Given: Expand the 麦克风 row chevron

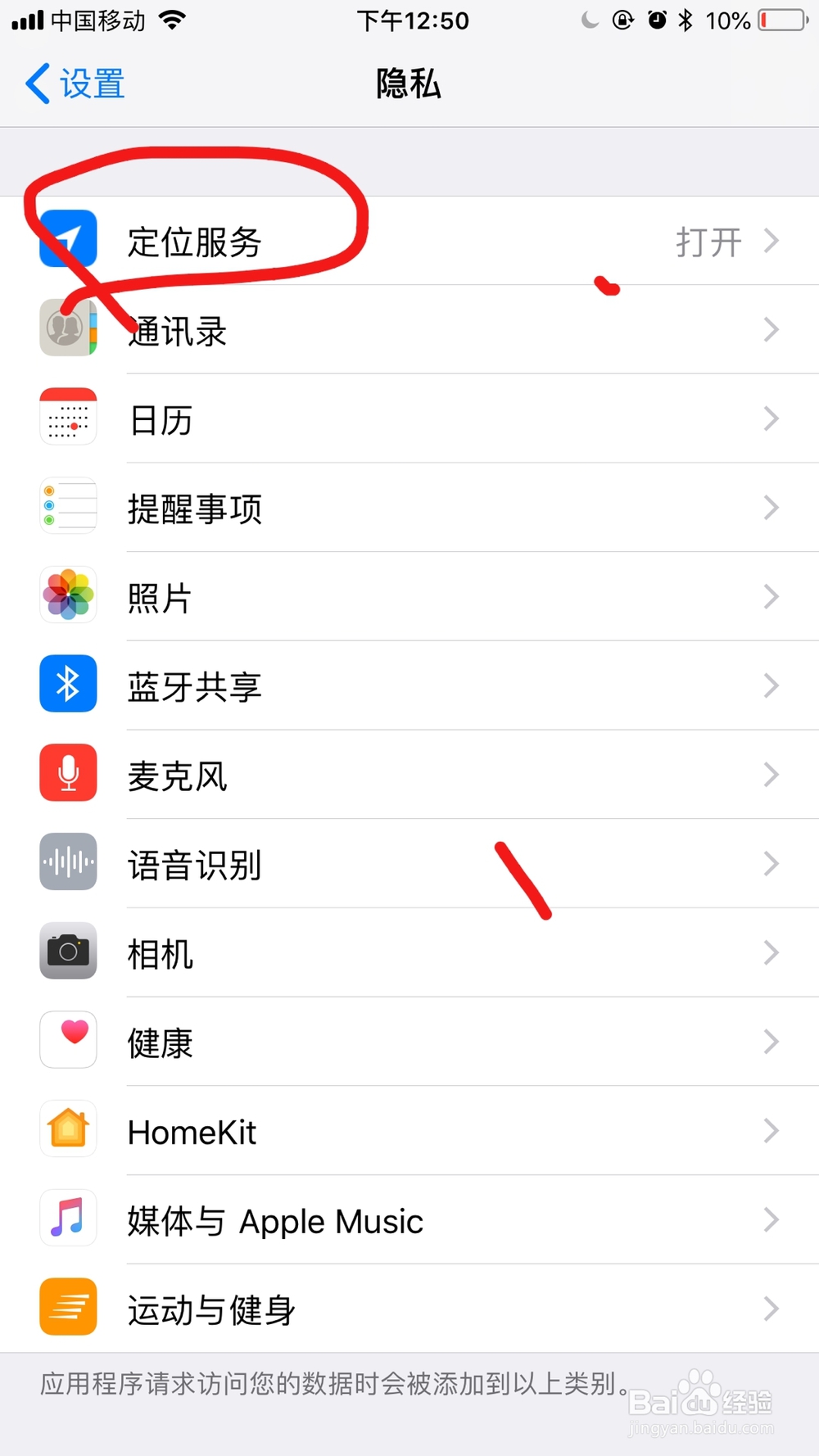Looking at the screenshot, I should [x=771, y=773].
